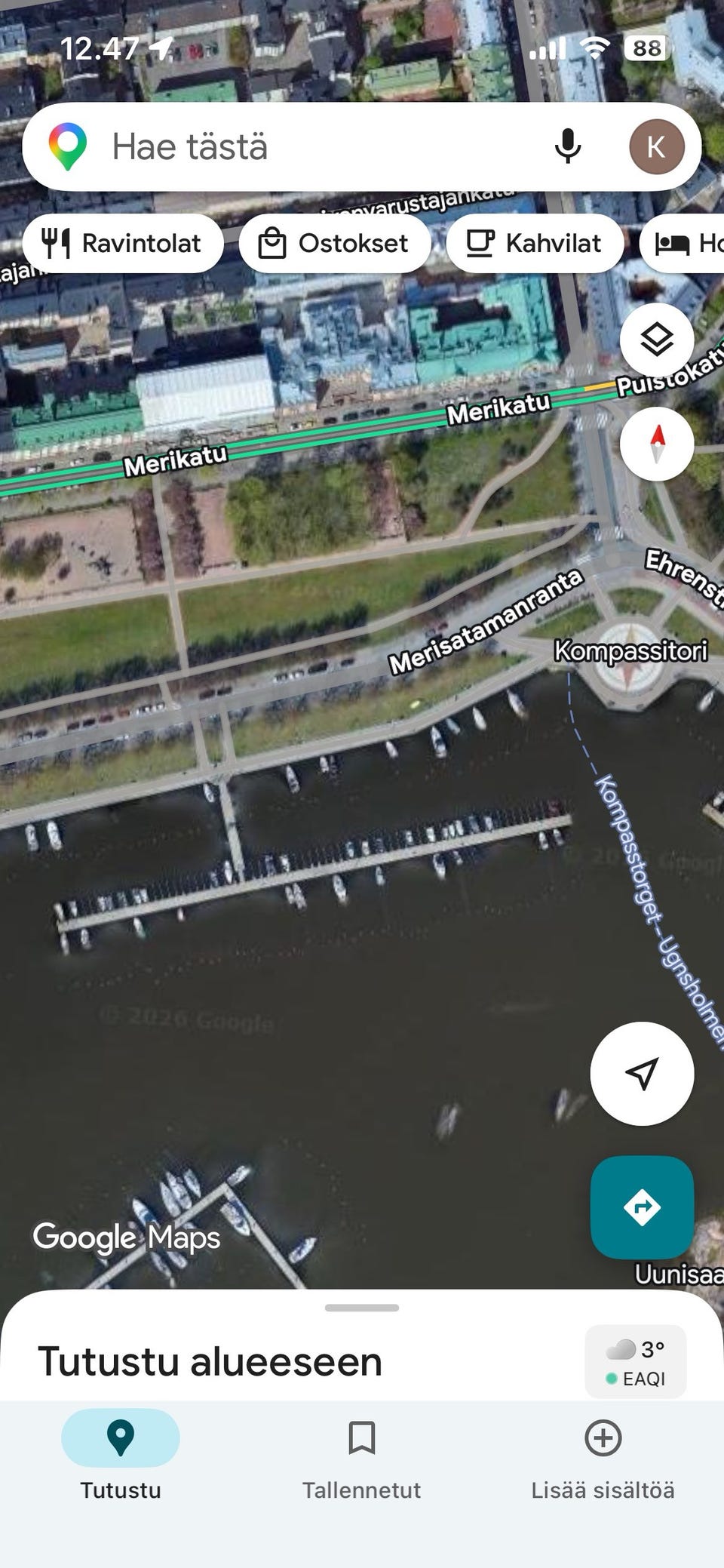724x1568 pixels.
Task: Tap the compass to reset orientation
Action: pyautogui.click(x=657, y=444)
